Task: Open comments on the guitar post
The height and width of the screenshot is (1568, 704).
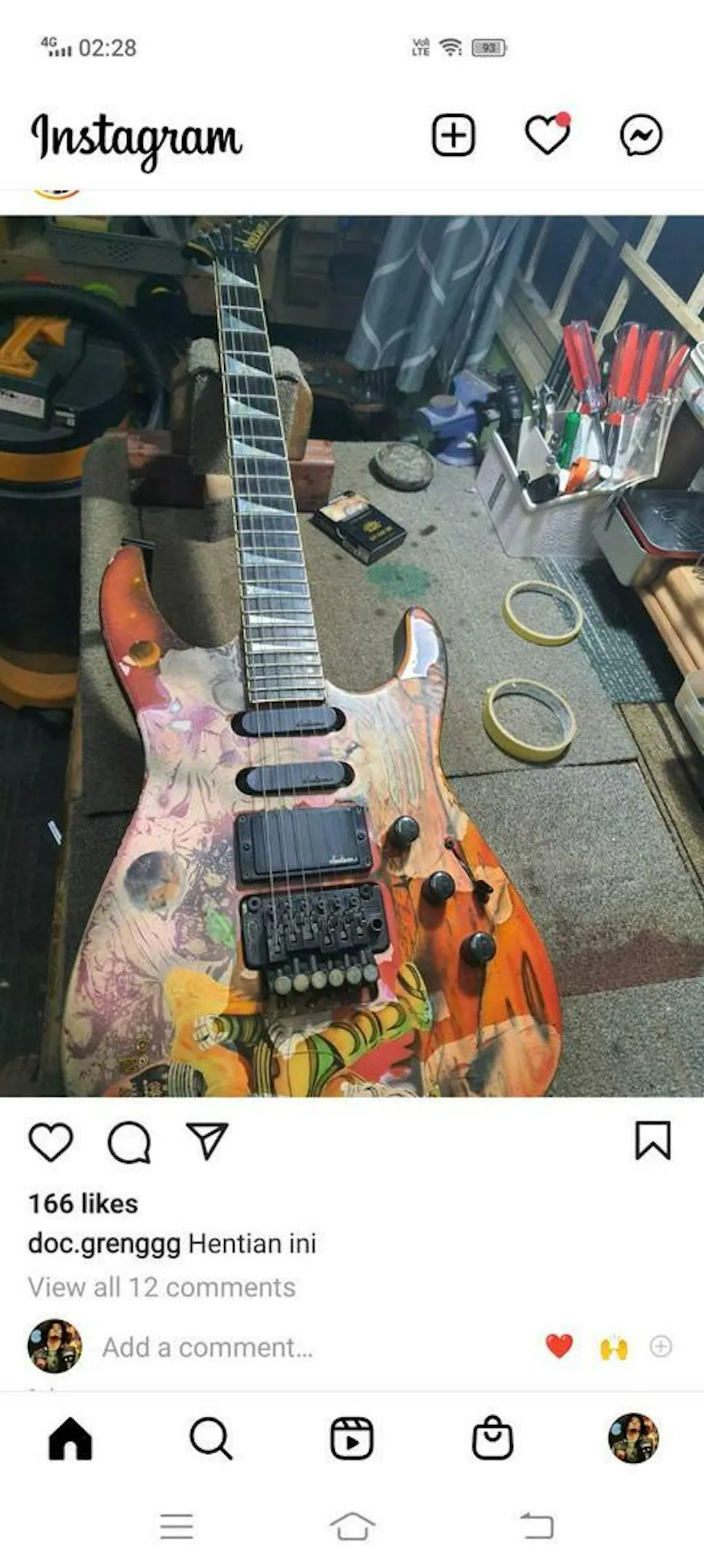Action: point(129,1142)
